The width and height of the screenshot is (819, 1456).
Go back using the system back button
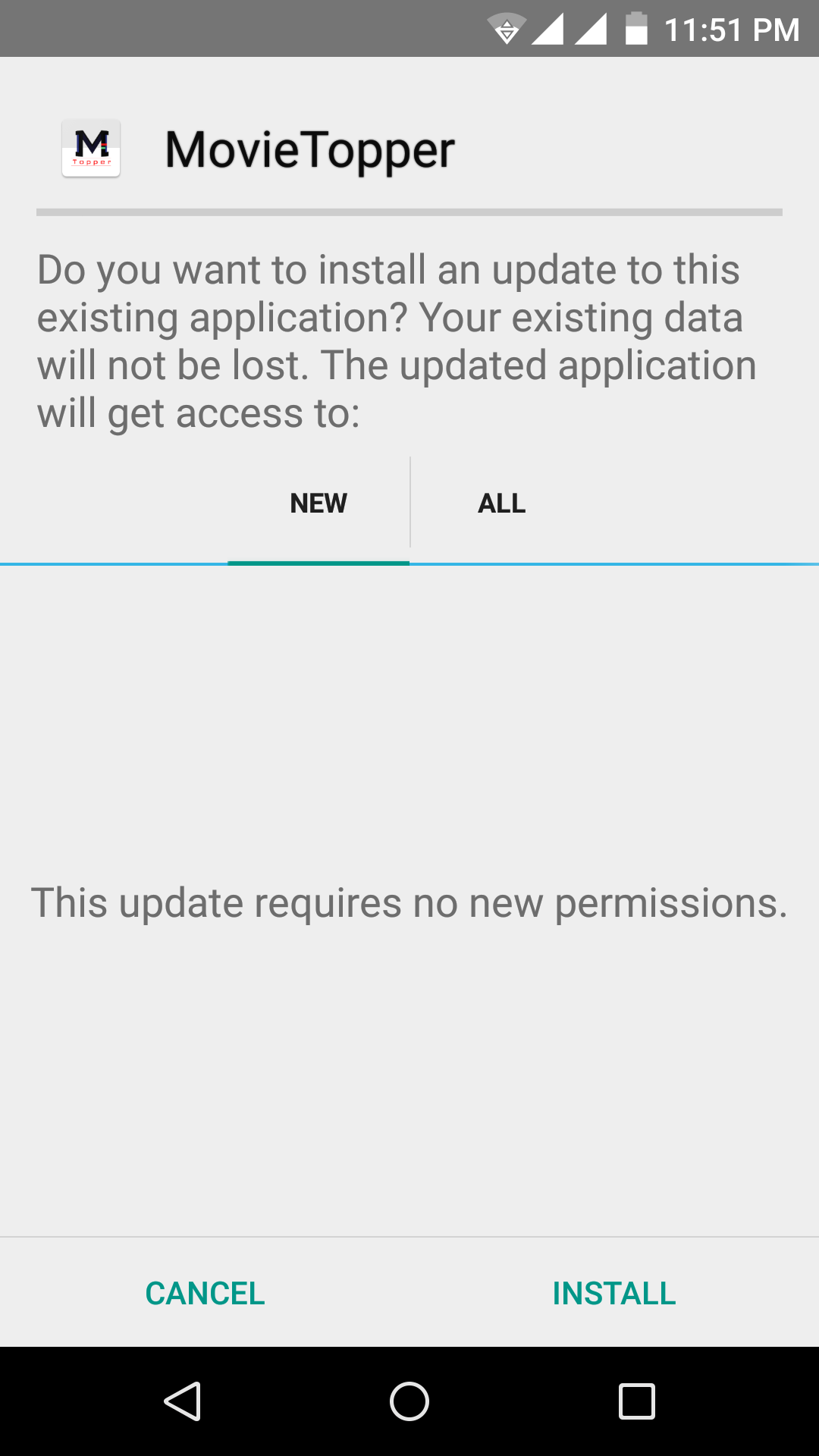pos(182,1401)
